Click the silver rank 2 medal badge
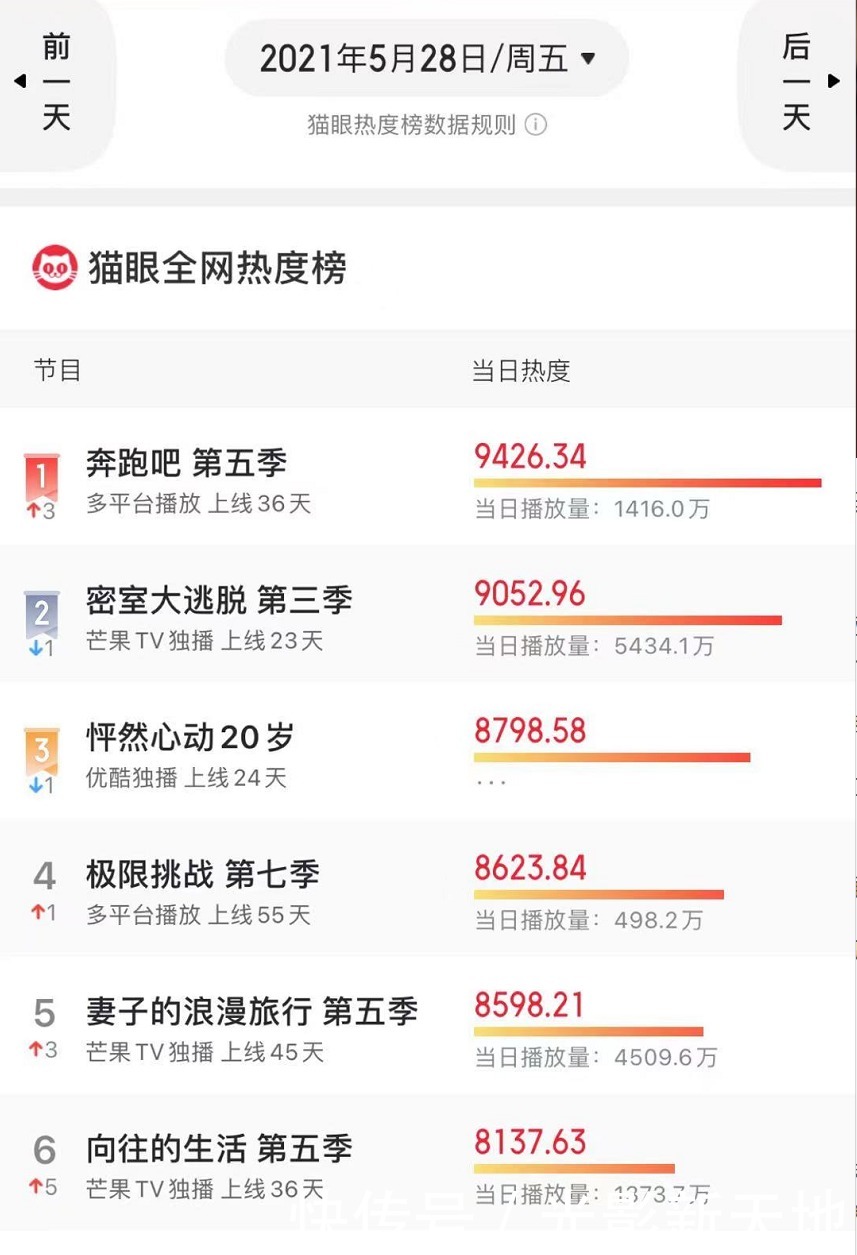This screenshot has width=857, height=1255. [41, 615]
